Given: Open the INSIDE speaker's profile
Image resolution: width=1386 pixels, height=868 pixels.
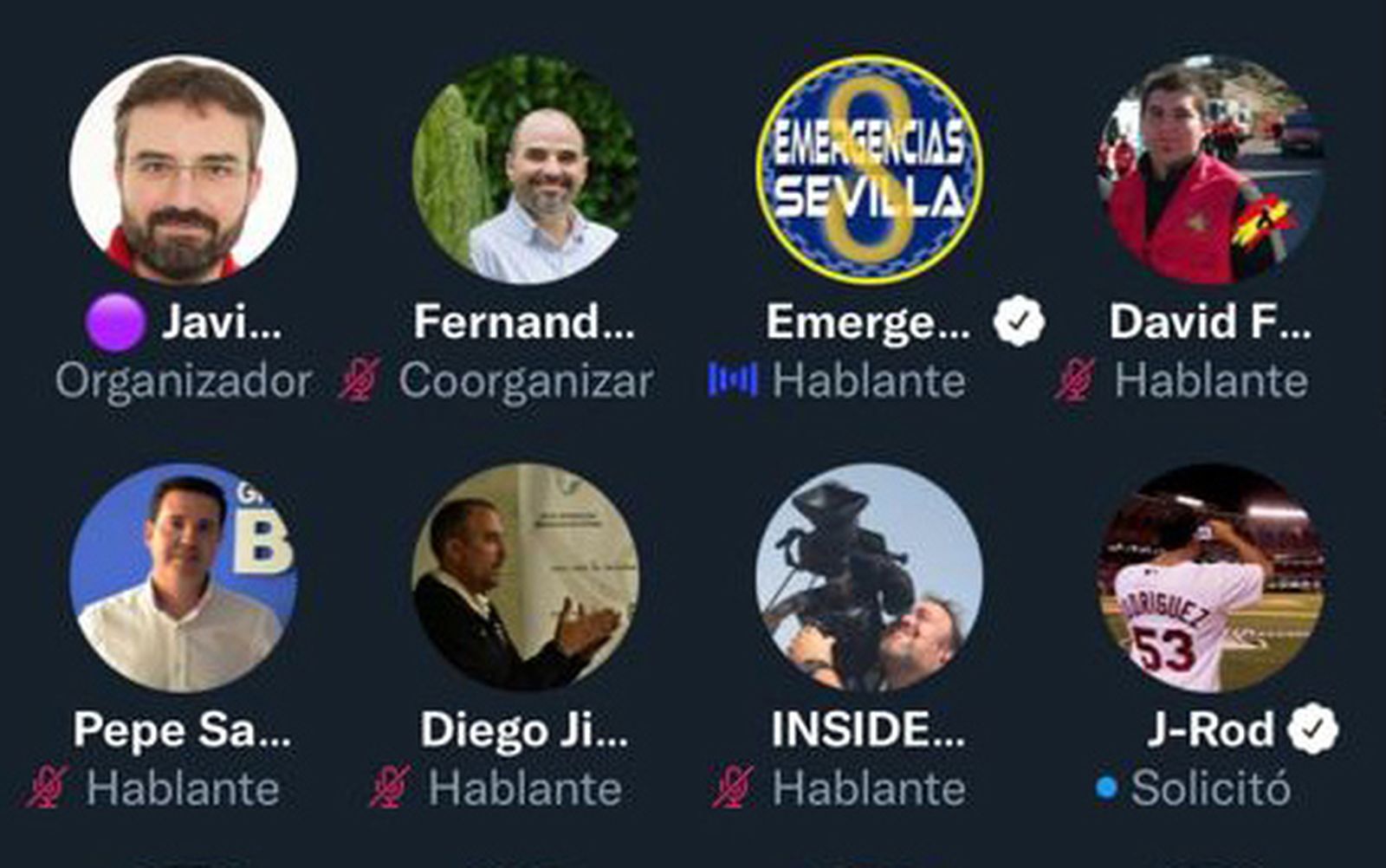Looking at the screenshot, I should [869, 577].
